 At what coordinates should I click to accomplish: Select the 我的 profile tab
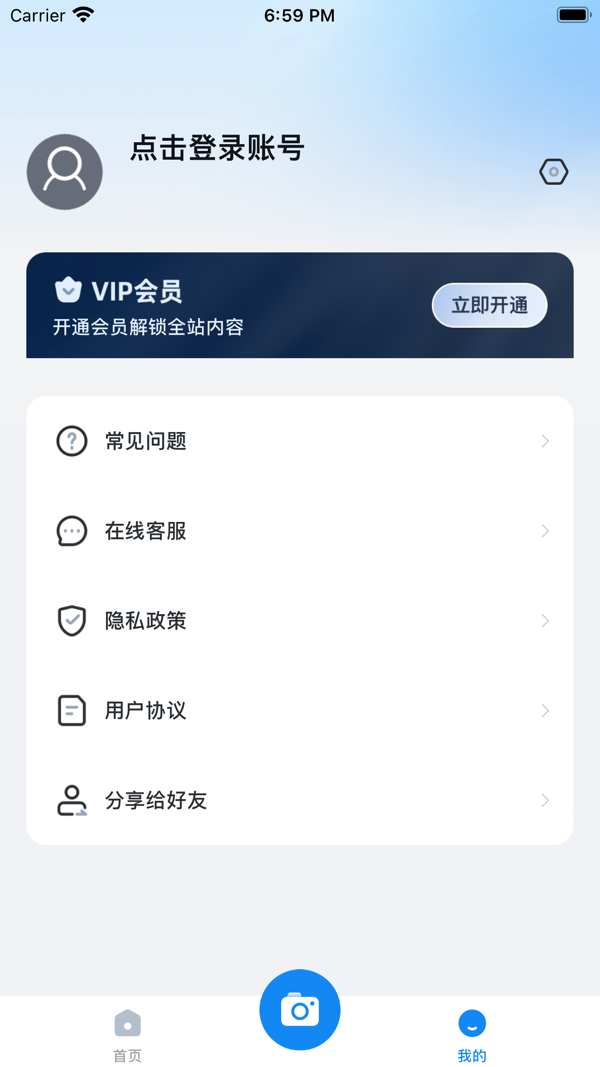point(472,1035)
